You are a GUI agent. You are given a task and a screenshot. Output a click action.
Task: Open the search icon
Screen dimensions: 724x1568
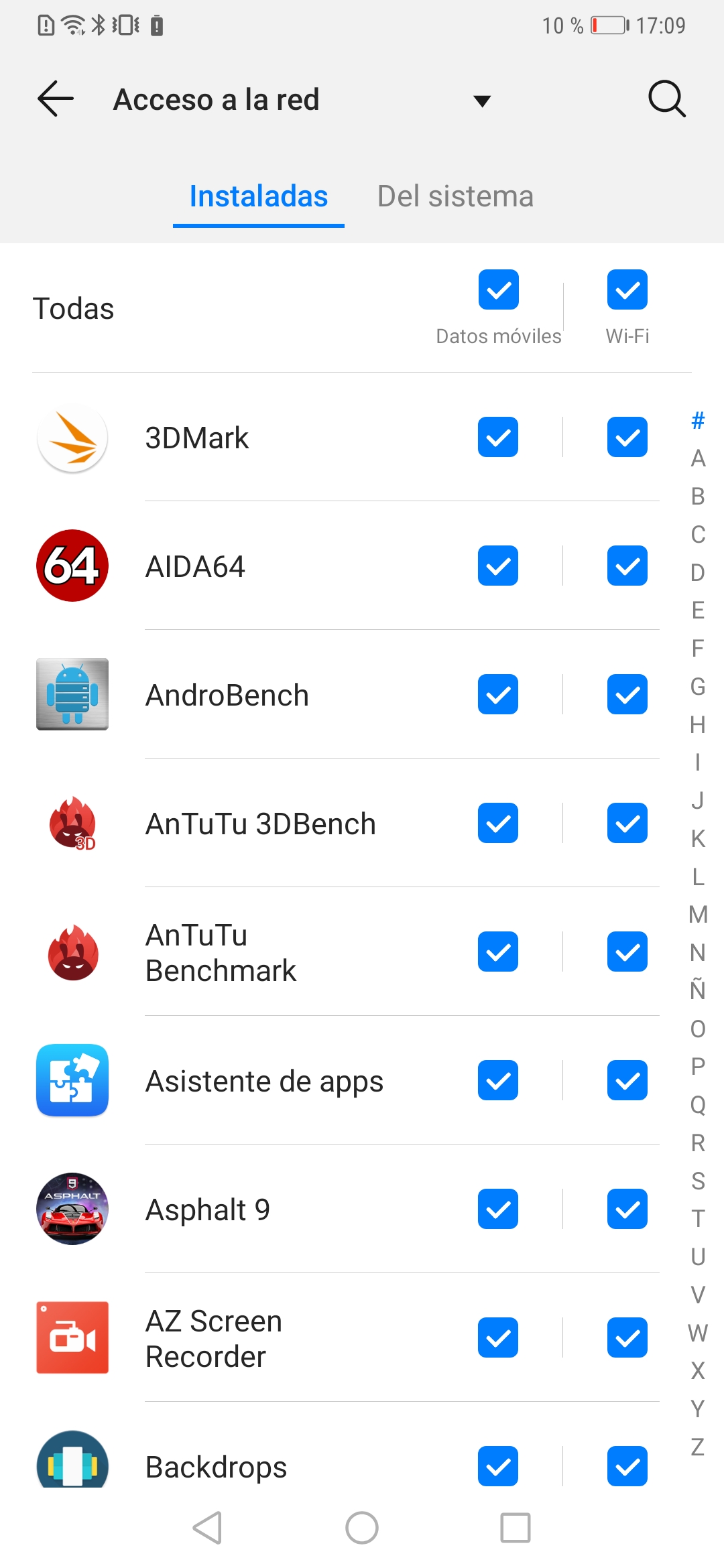[667, 99]
